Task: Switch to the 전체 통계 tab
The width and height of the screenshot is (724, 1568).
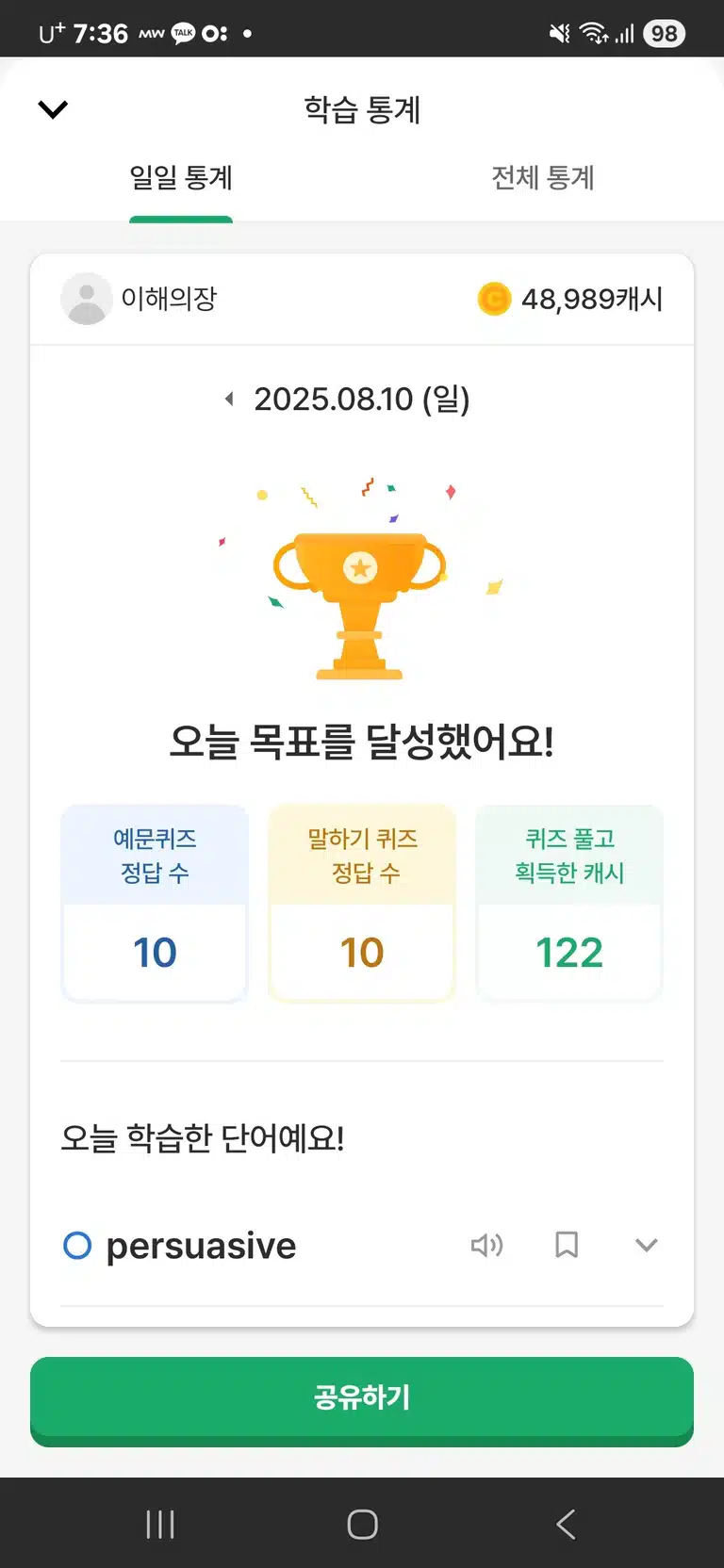Action: point(543,177)
